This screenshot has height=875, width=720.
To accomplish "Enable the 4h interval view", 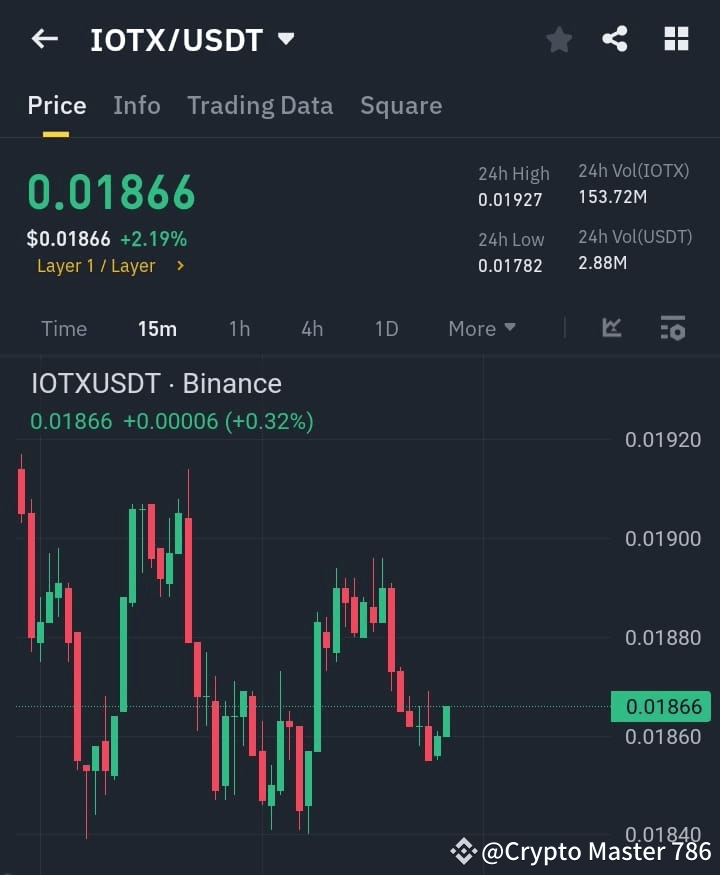I will click(311, 328).
